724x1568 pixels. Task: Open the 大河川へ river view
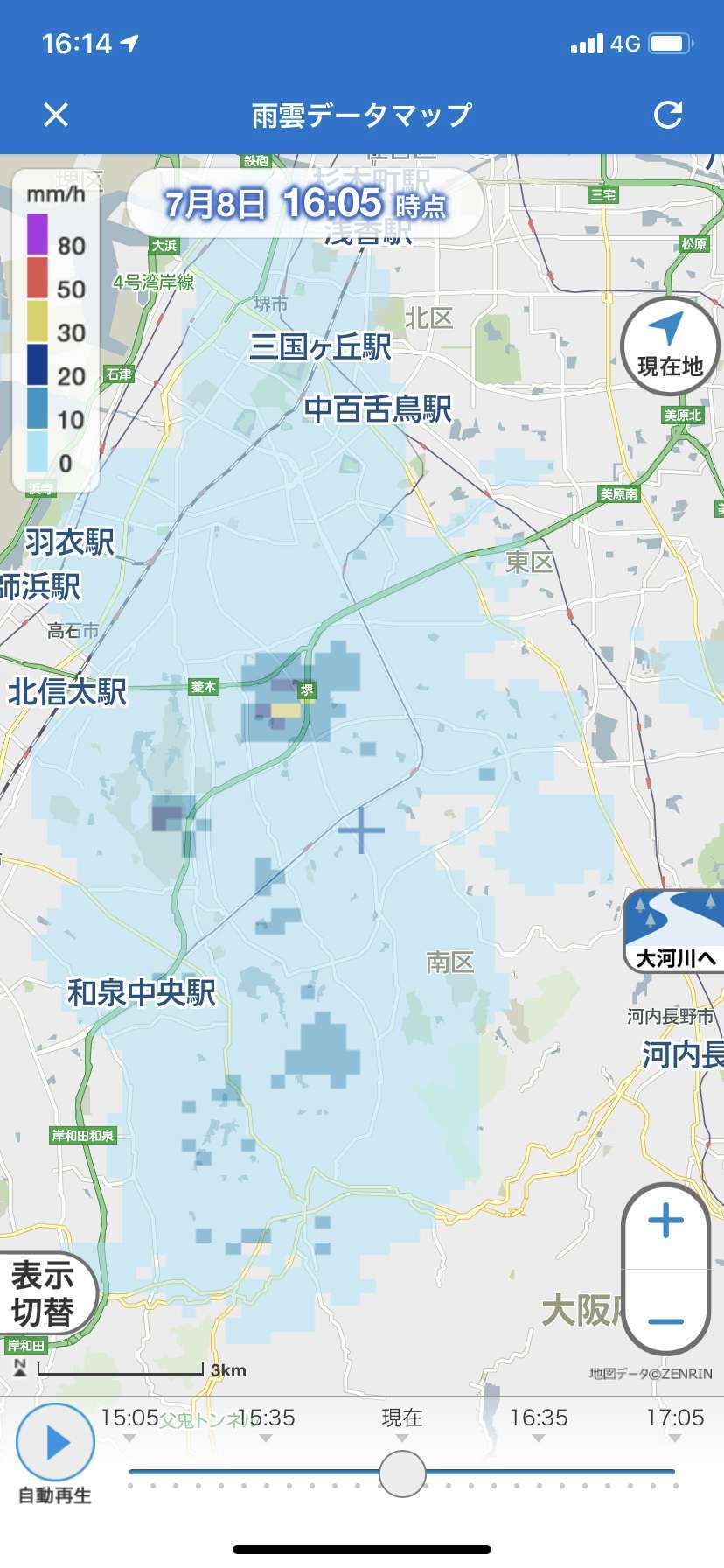(674, 931)
